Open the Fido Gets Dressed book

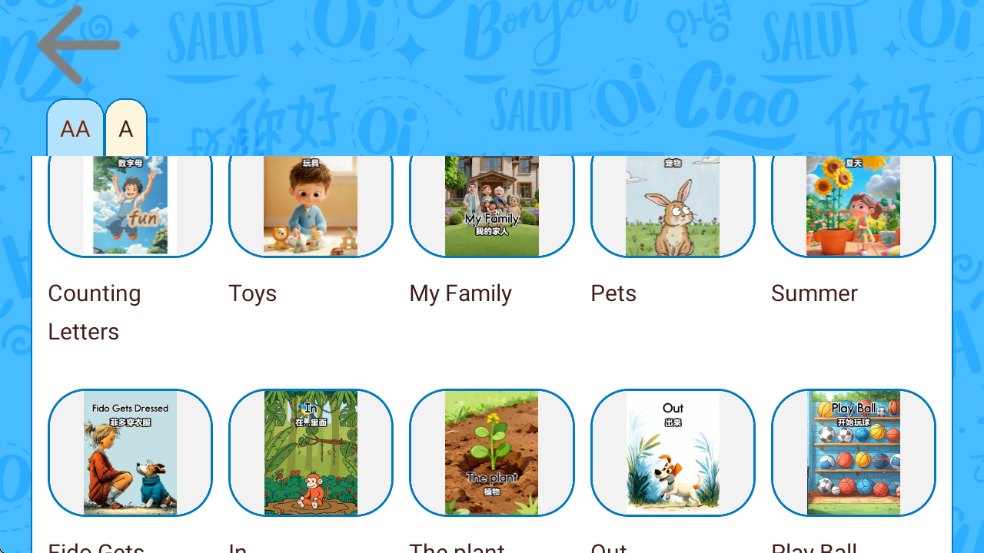tap(130, 453)
